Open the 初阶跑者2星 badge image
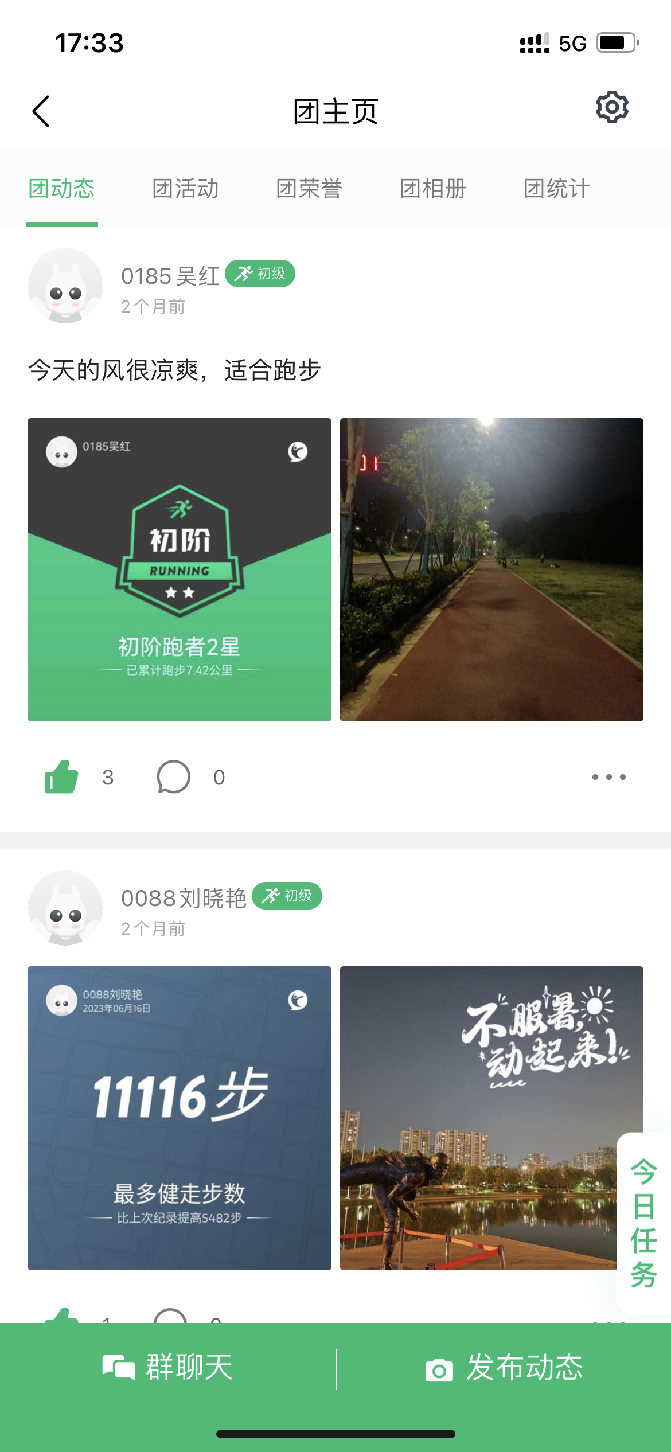This screenshot has width=671, height=1452. pyautogui.click(x=179, y=569)
